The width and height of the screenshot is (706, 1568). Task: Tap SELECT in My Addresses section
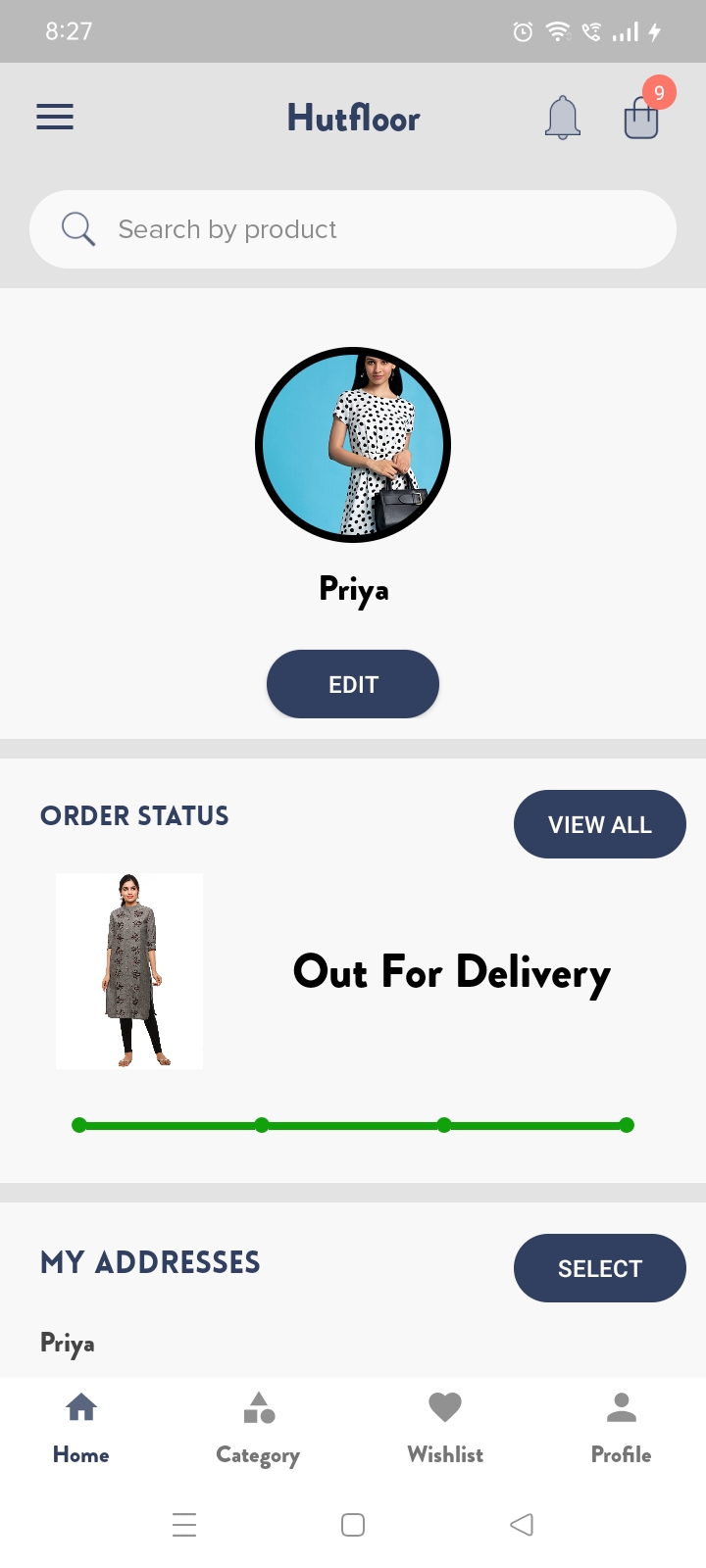tap(599, 1267)
